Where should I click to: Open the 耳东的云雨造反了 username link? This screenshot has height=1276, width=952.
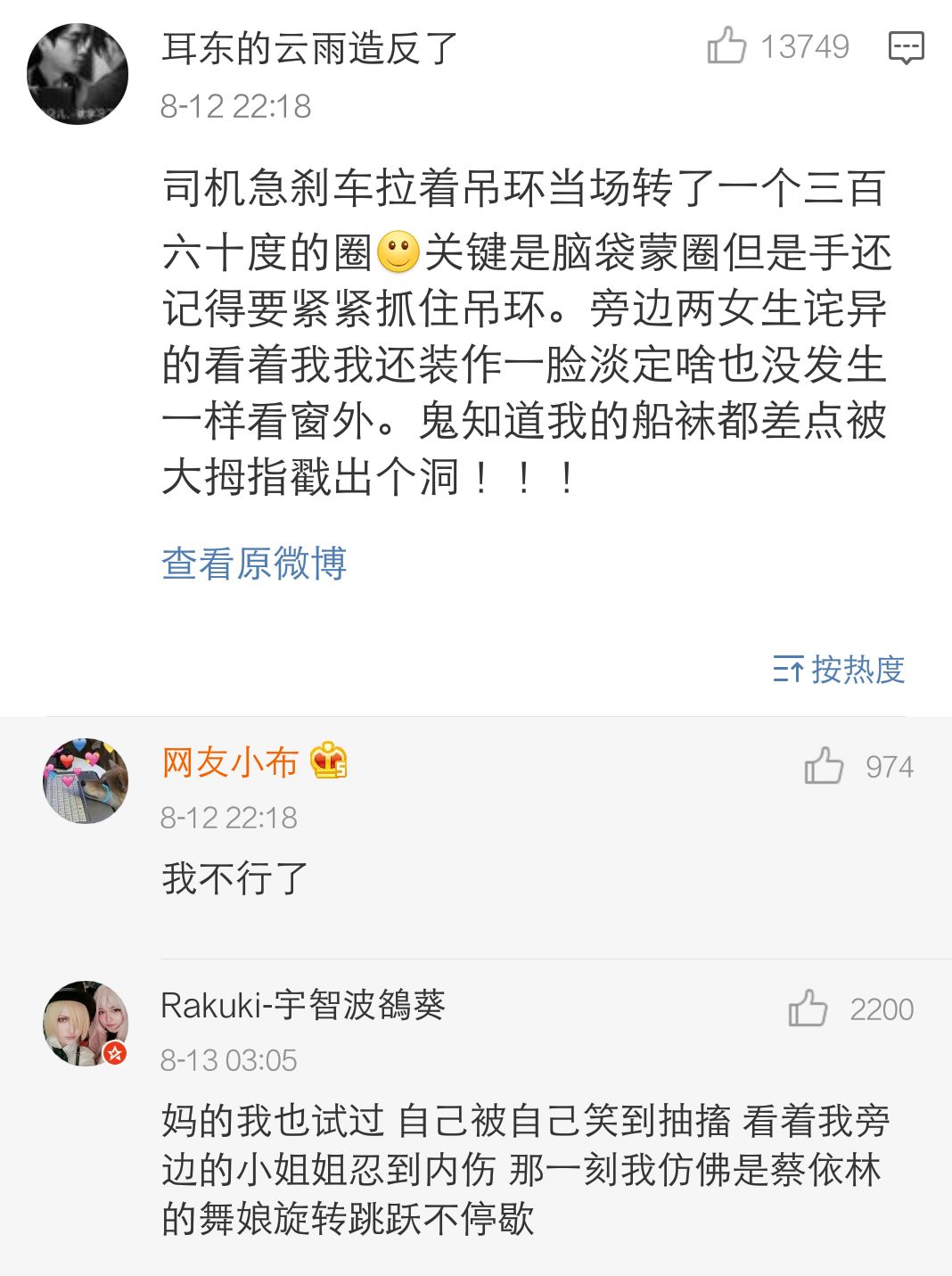309,48
